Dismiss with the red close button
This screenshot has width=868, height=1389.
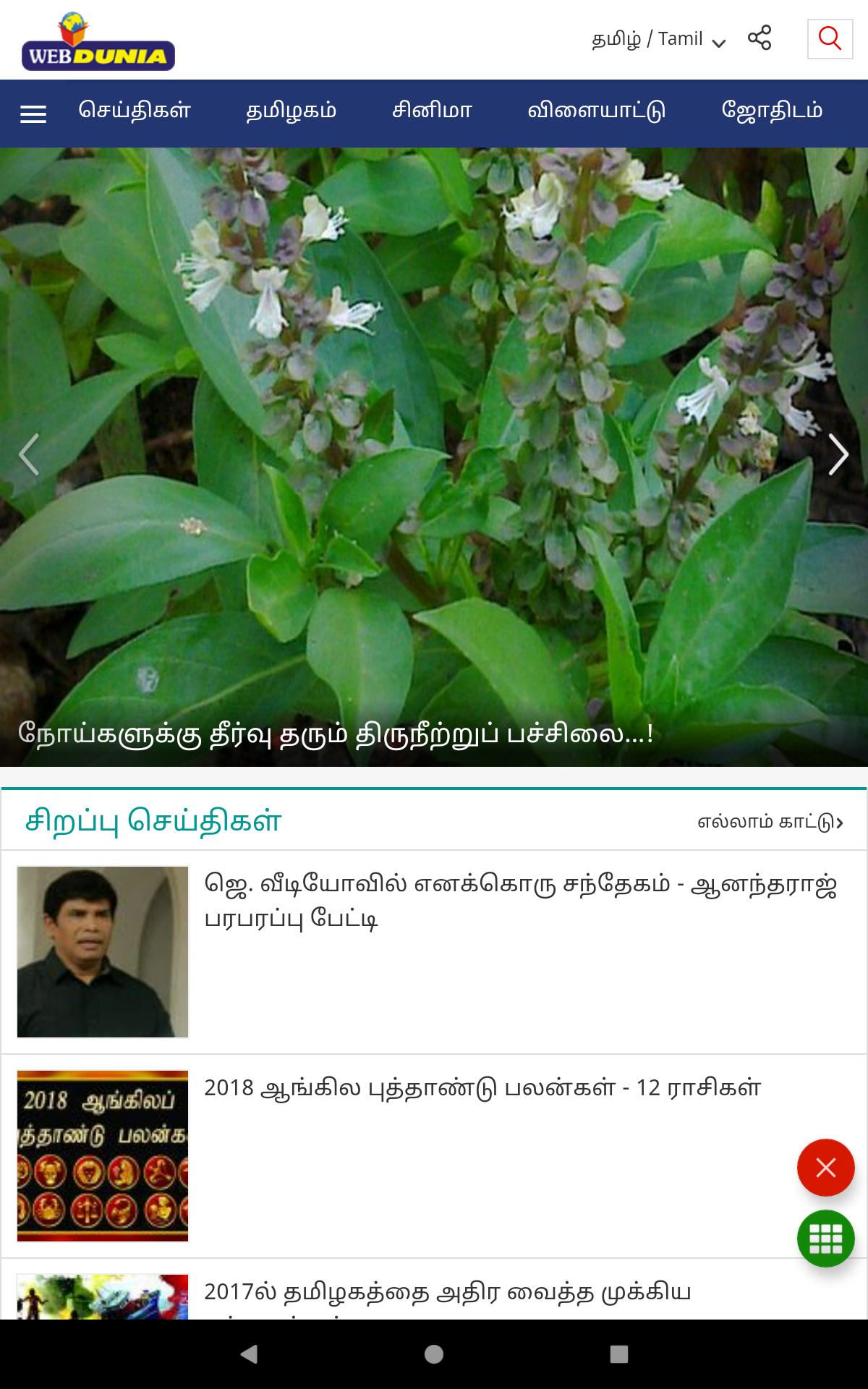point(826,1168)
